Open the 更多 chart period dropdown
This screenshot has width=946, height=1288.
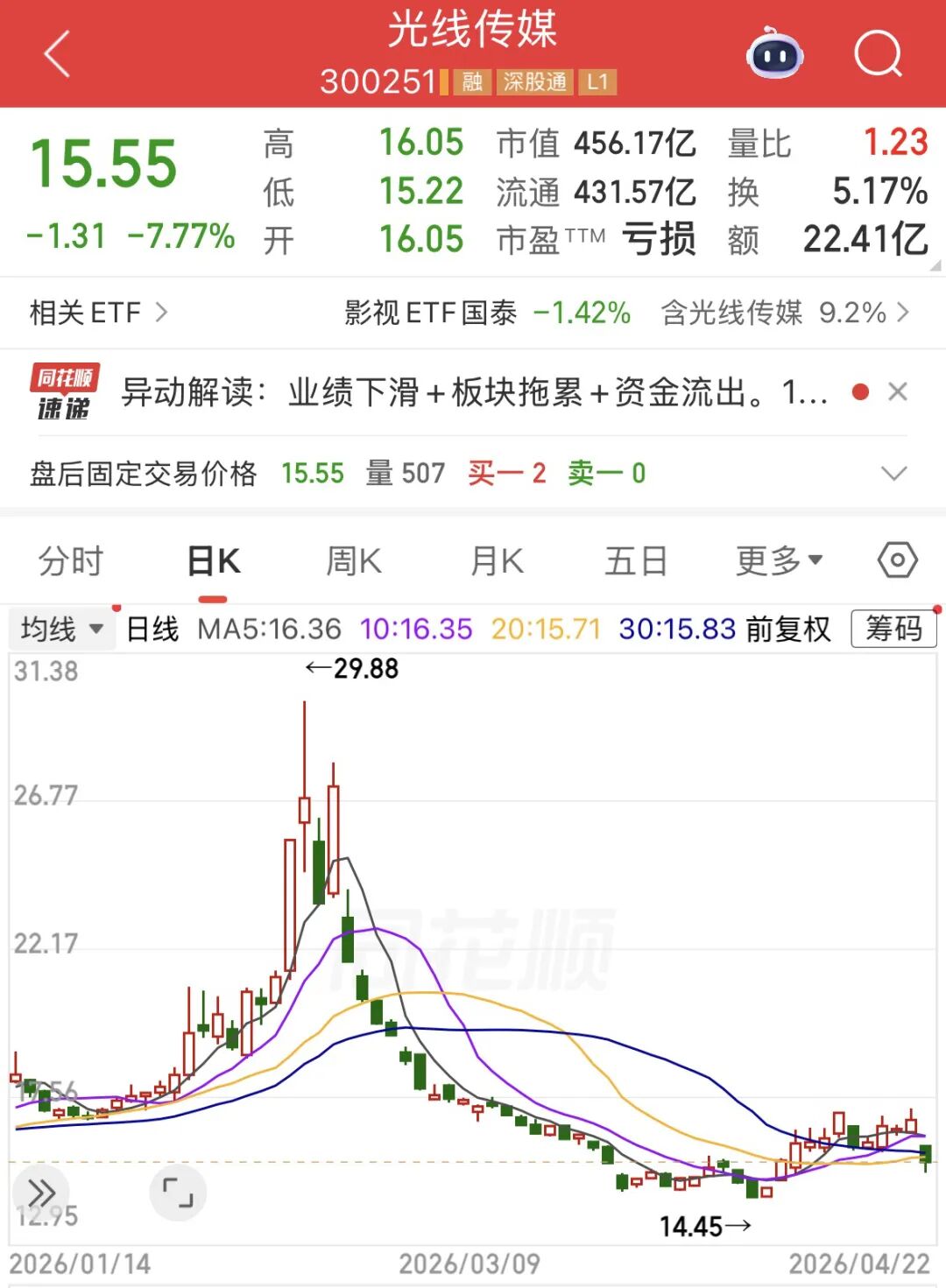pos(778,561)
